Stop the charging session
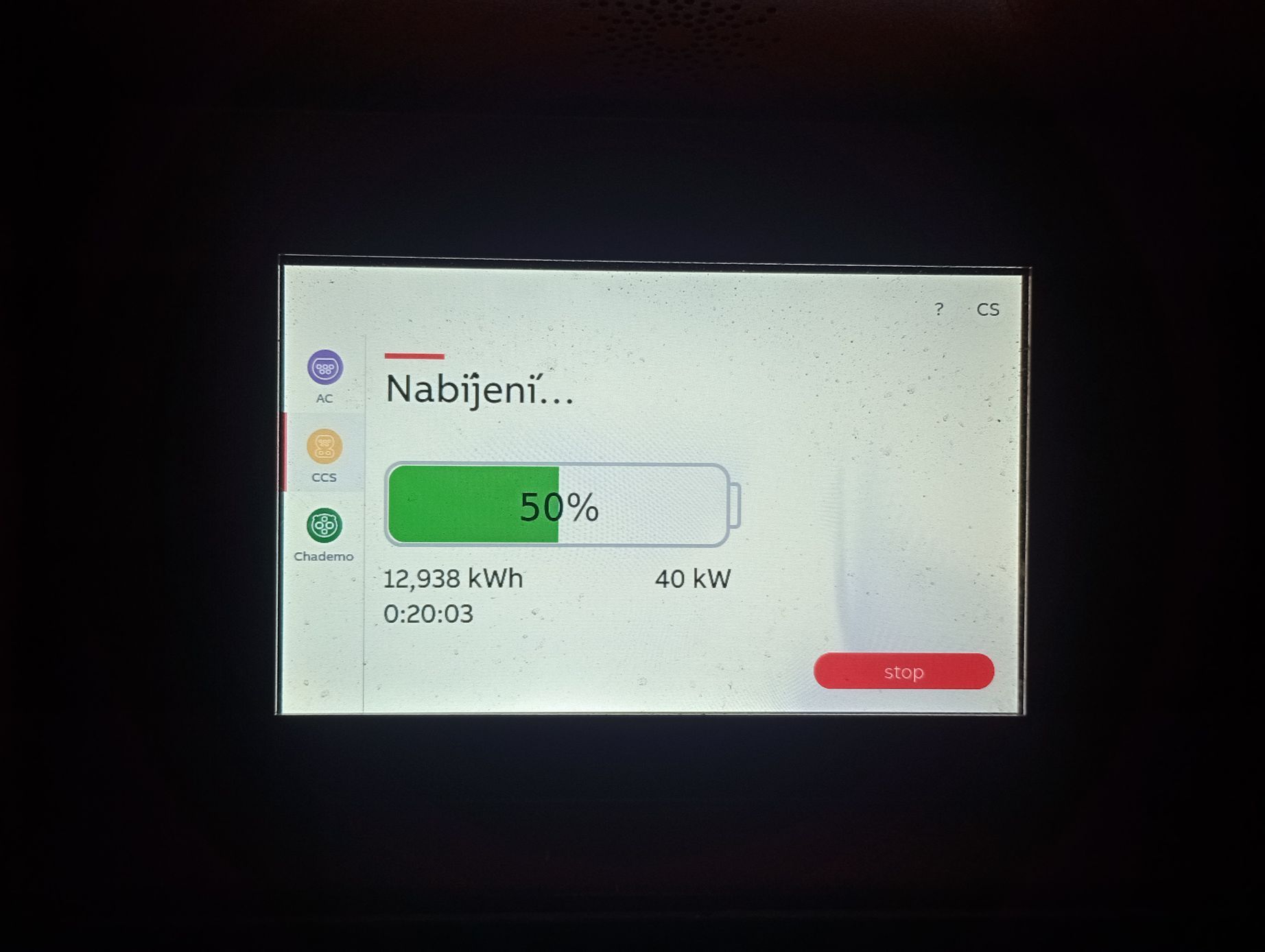Image resolution: width=1265 pixels, height=952 pixels. [903, 671]
